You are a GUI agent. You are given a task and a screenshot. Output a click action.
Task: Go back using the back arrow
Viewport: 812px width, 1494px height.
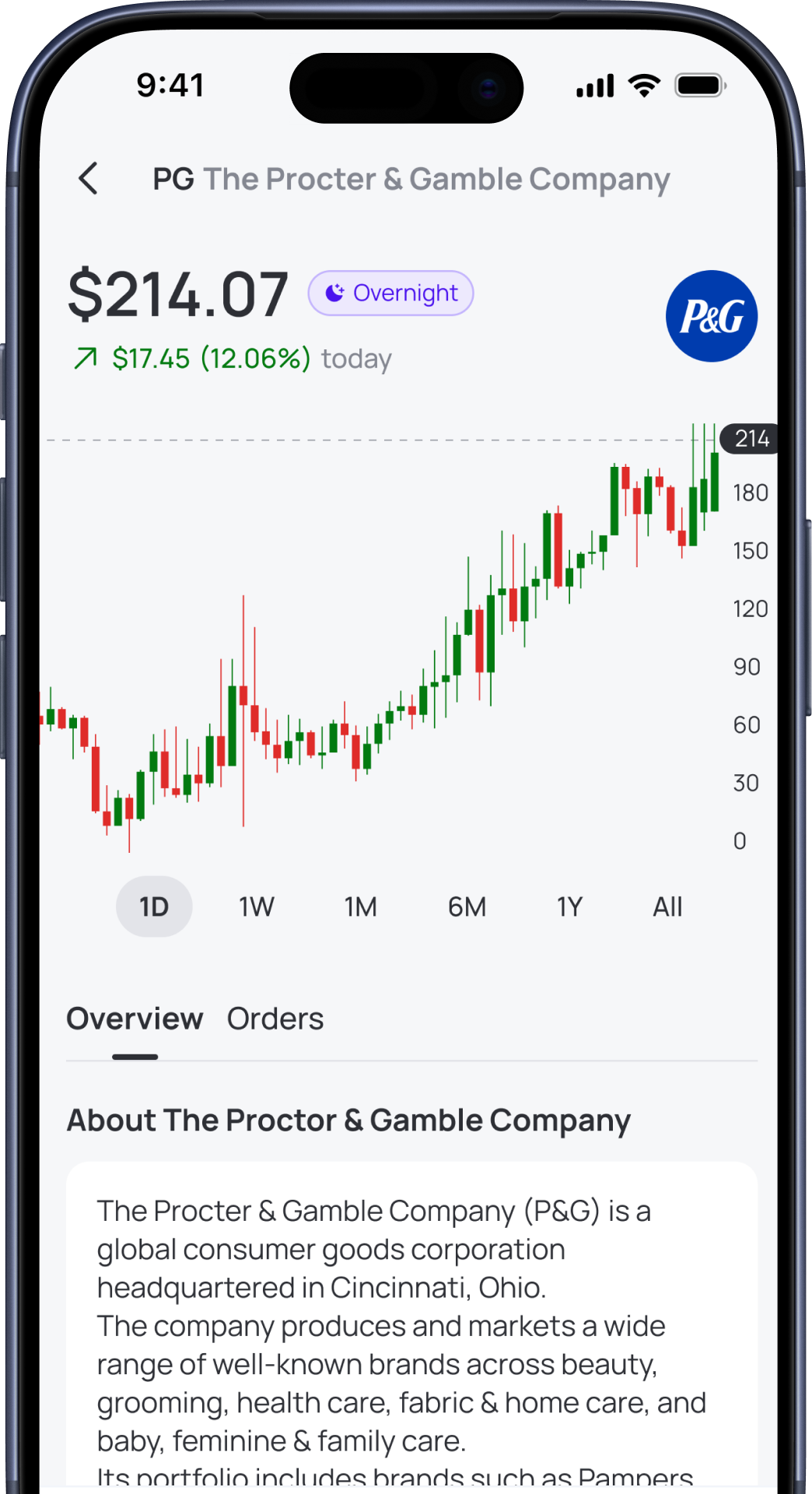pyautogui.click(x=89, y=178)
